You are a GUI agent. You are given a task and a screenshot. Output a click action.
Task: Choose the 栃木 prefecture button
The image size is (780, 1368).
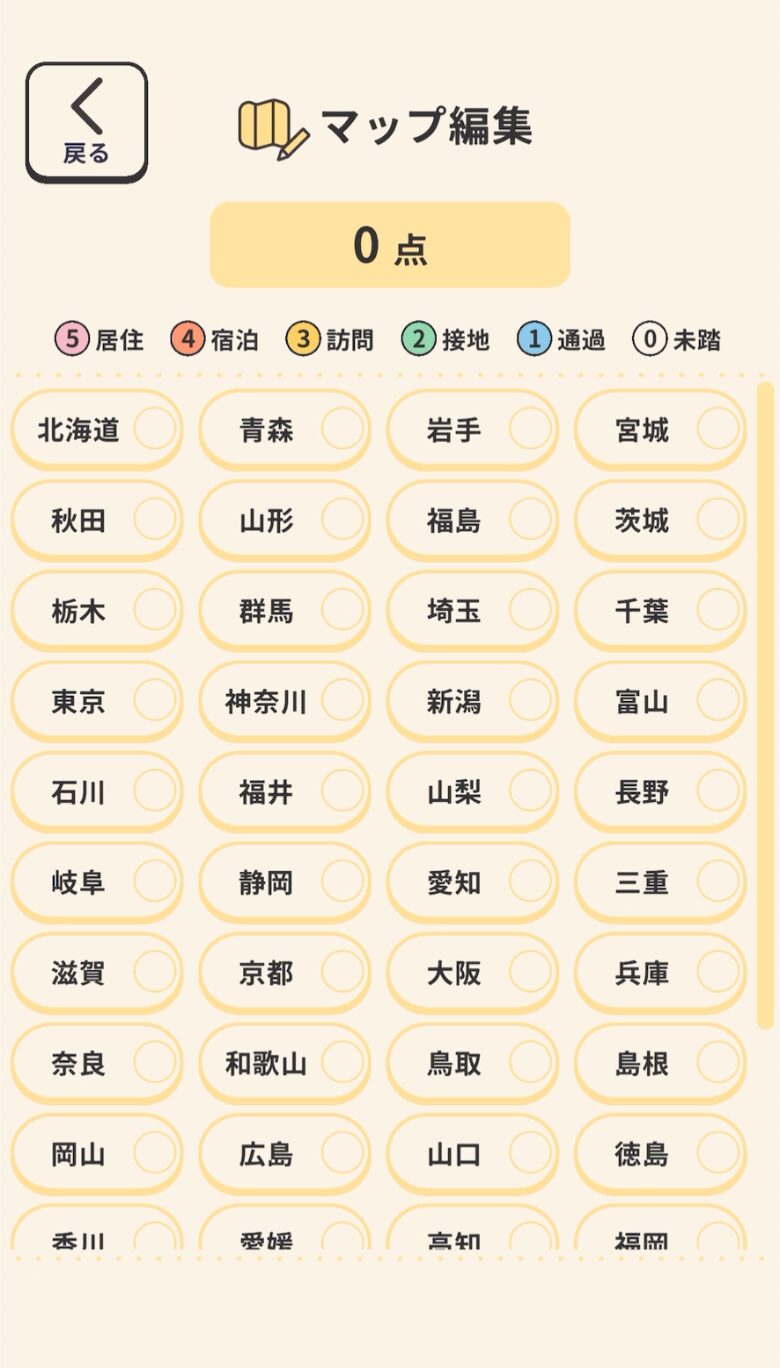click(97, 611)
